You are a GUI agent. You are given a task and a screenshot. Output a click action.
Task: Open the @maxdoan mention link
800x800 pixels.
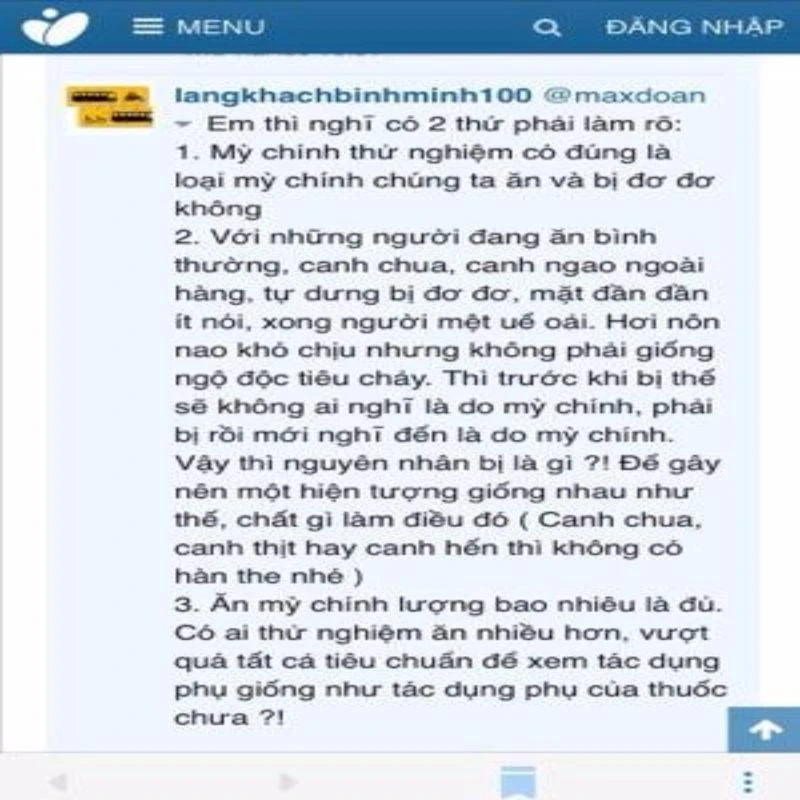coord(624,96)
